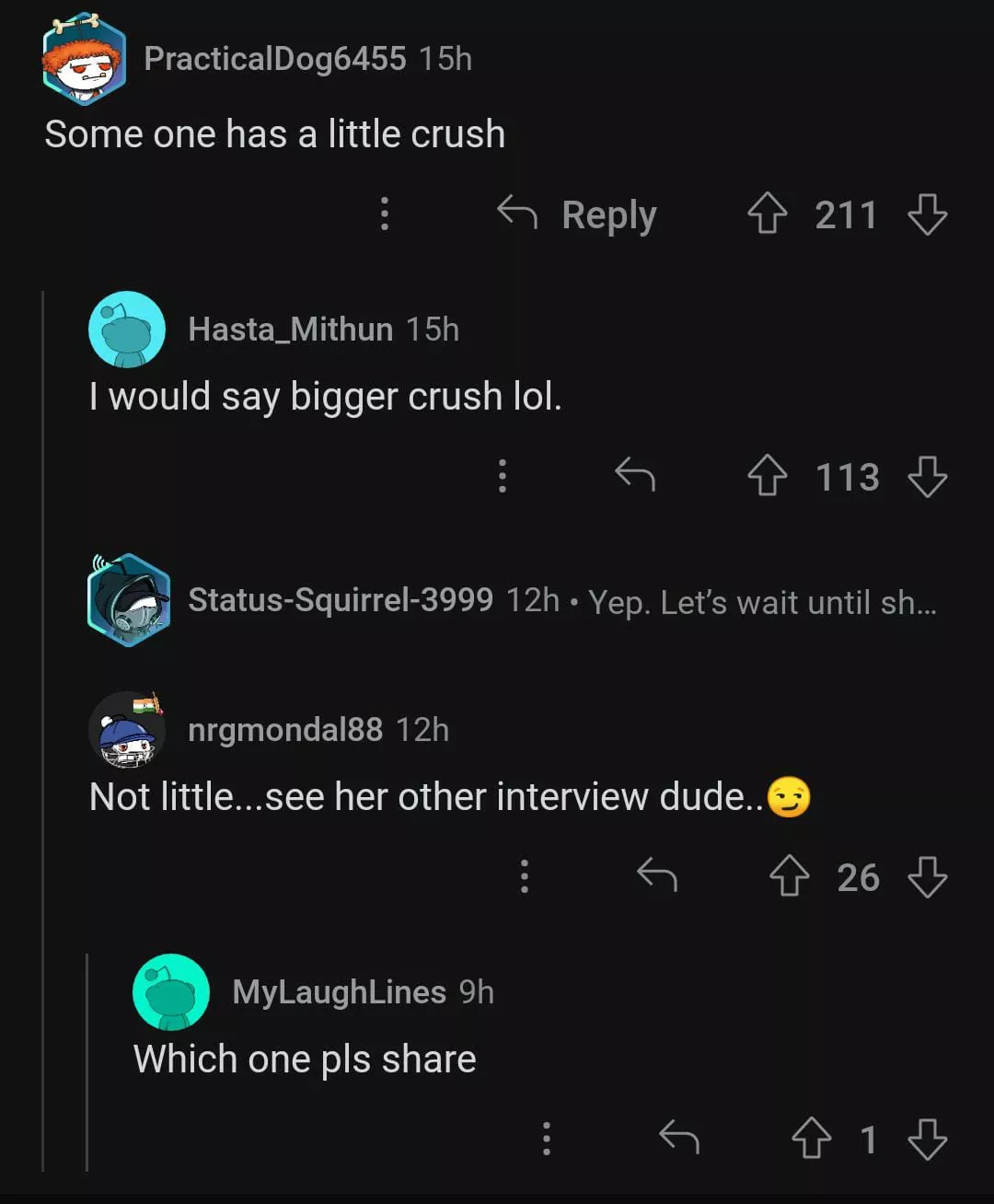Downvote MyLaughLines' comment
This screenshot has height=1204, width=994.
click(927, 1139)
